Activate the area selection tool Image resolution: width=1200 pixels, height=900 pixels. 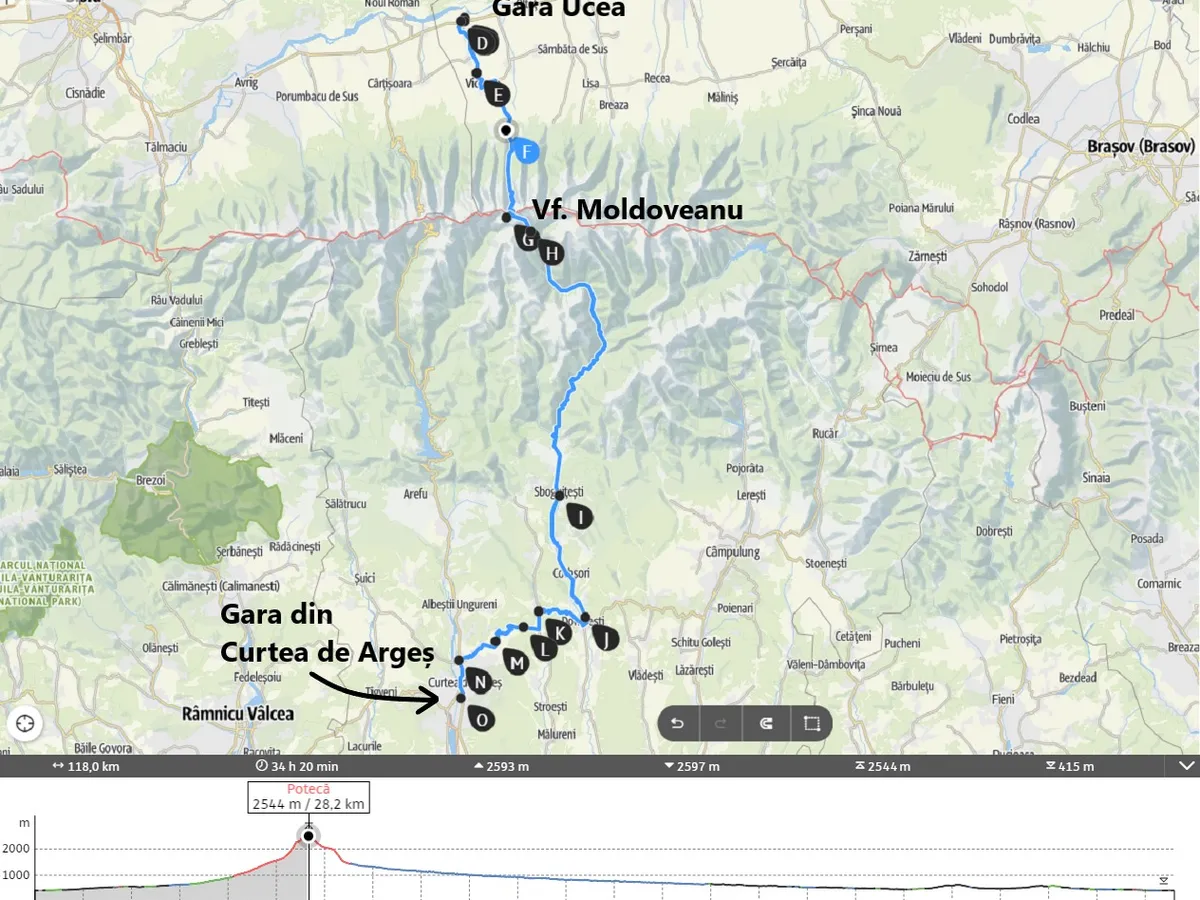click(x=811, y=723)
